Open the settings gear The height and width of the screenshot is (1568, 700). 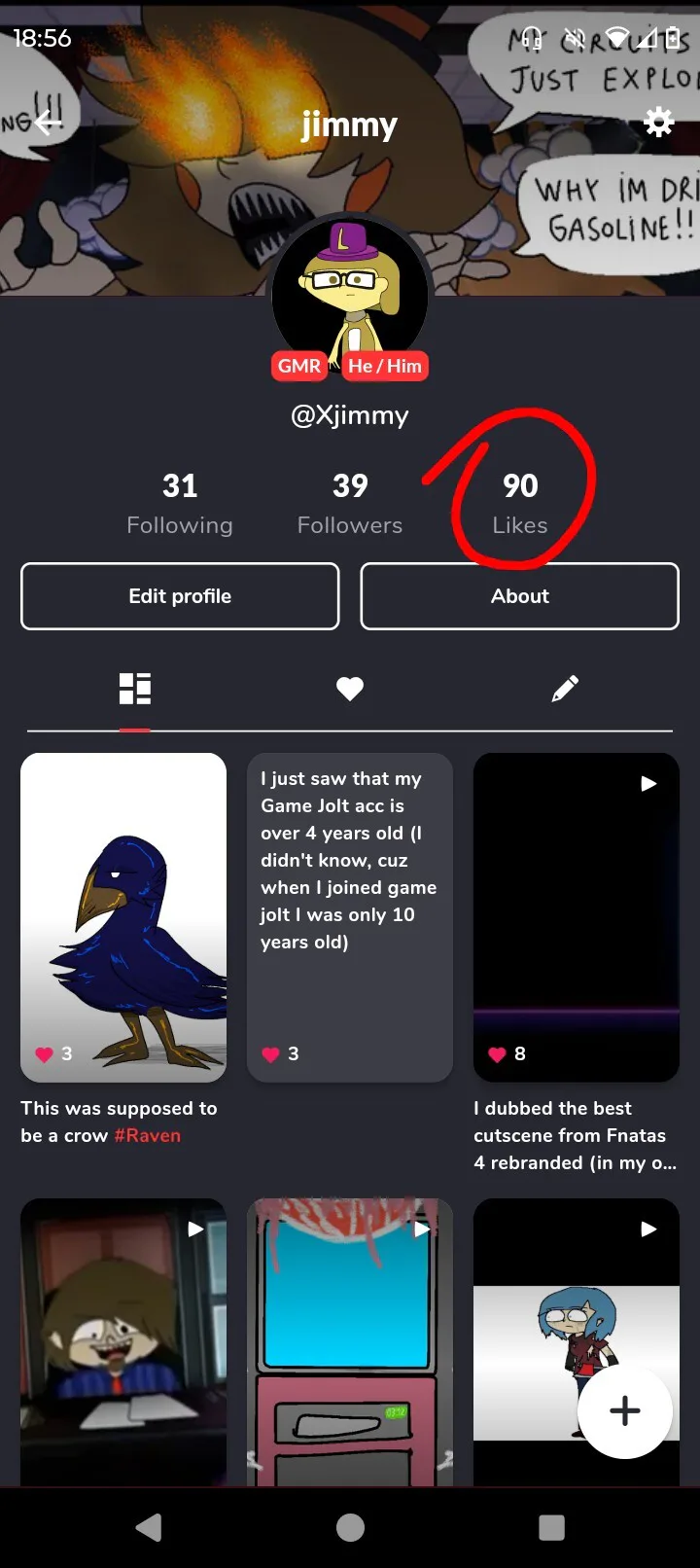click(x=658, y=123)
